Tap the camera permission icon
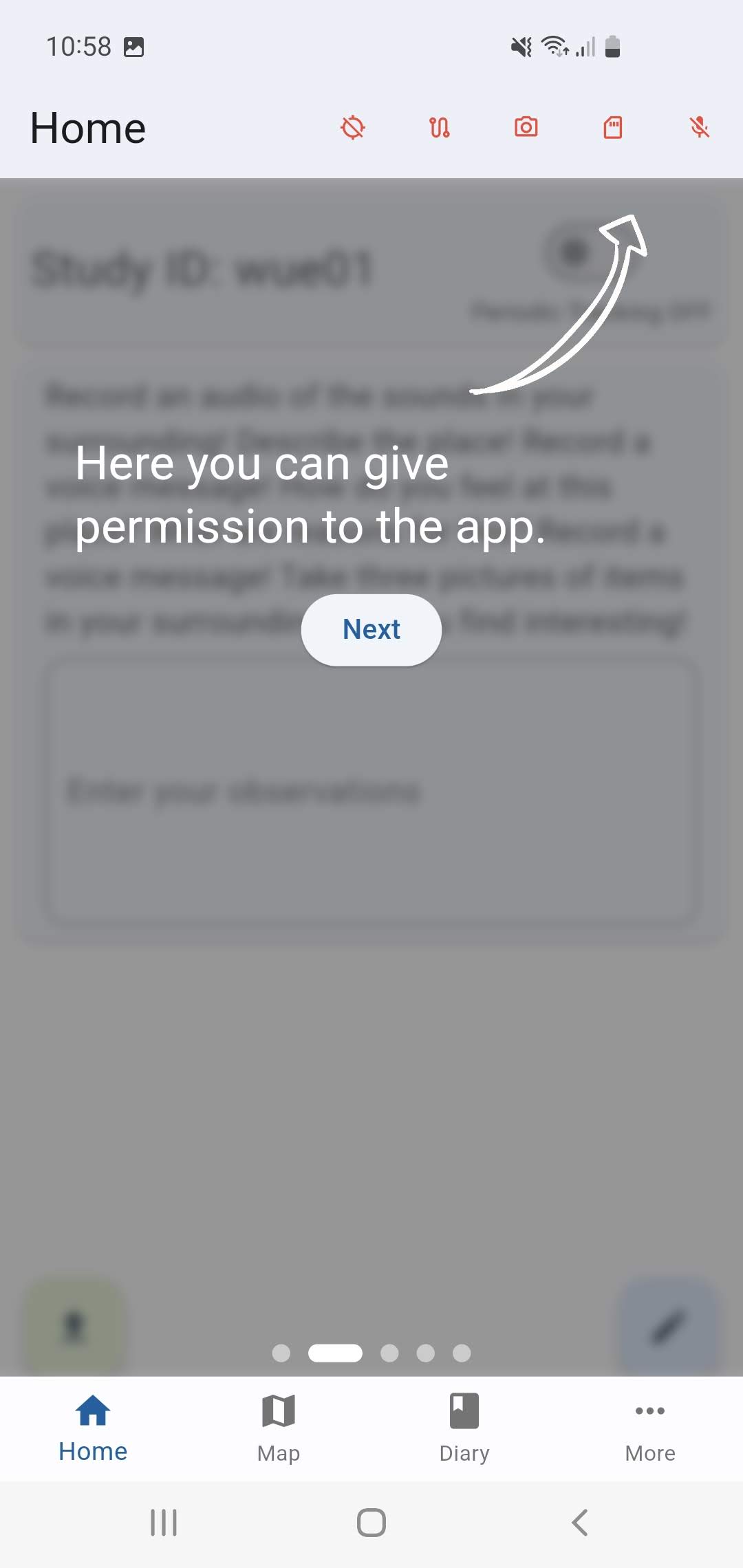The width and height of the screenshot is (743, 1568). pos(526,127)
